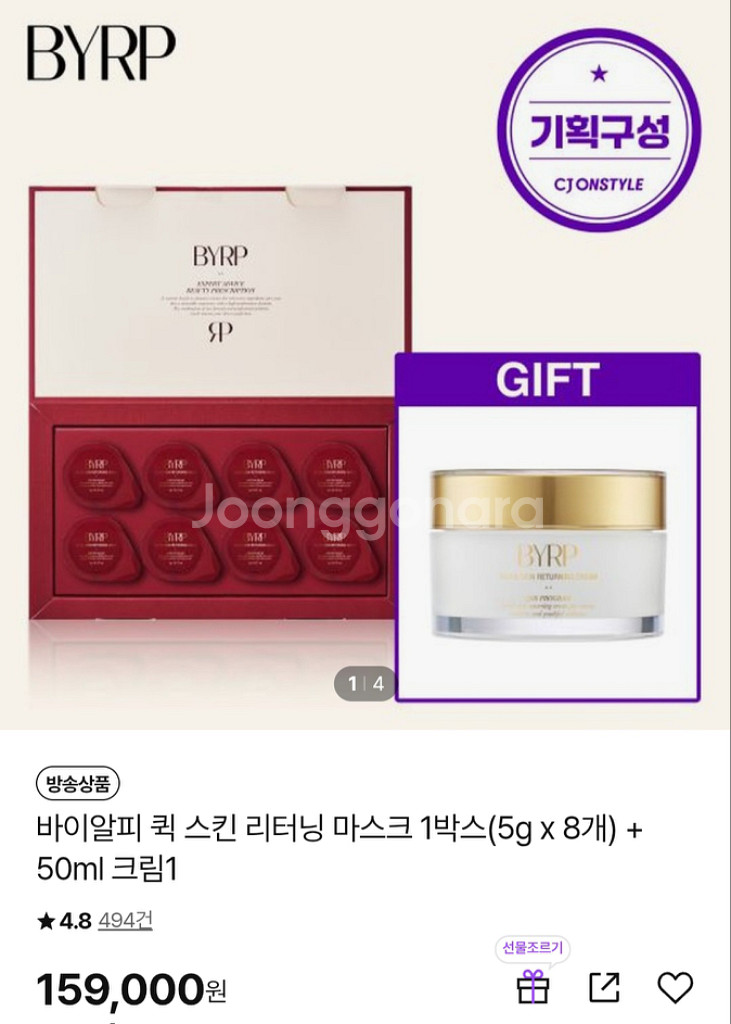Add product to wishlist with heart

(676, 987)
